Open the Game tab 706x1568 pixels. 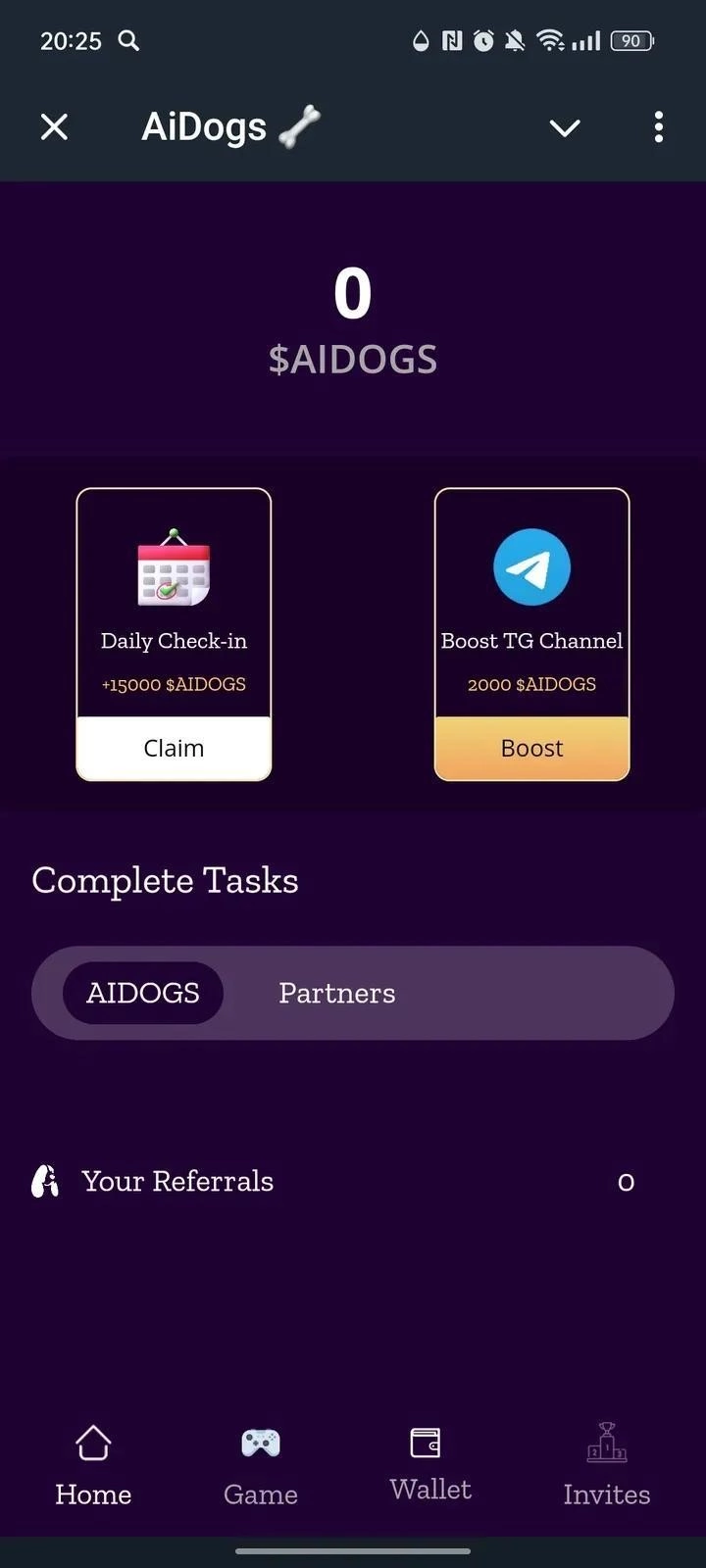pos(260,1466)
